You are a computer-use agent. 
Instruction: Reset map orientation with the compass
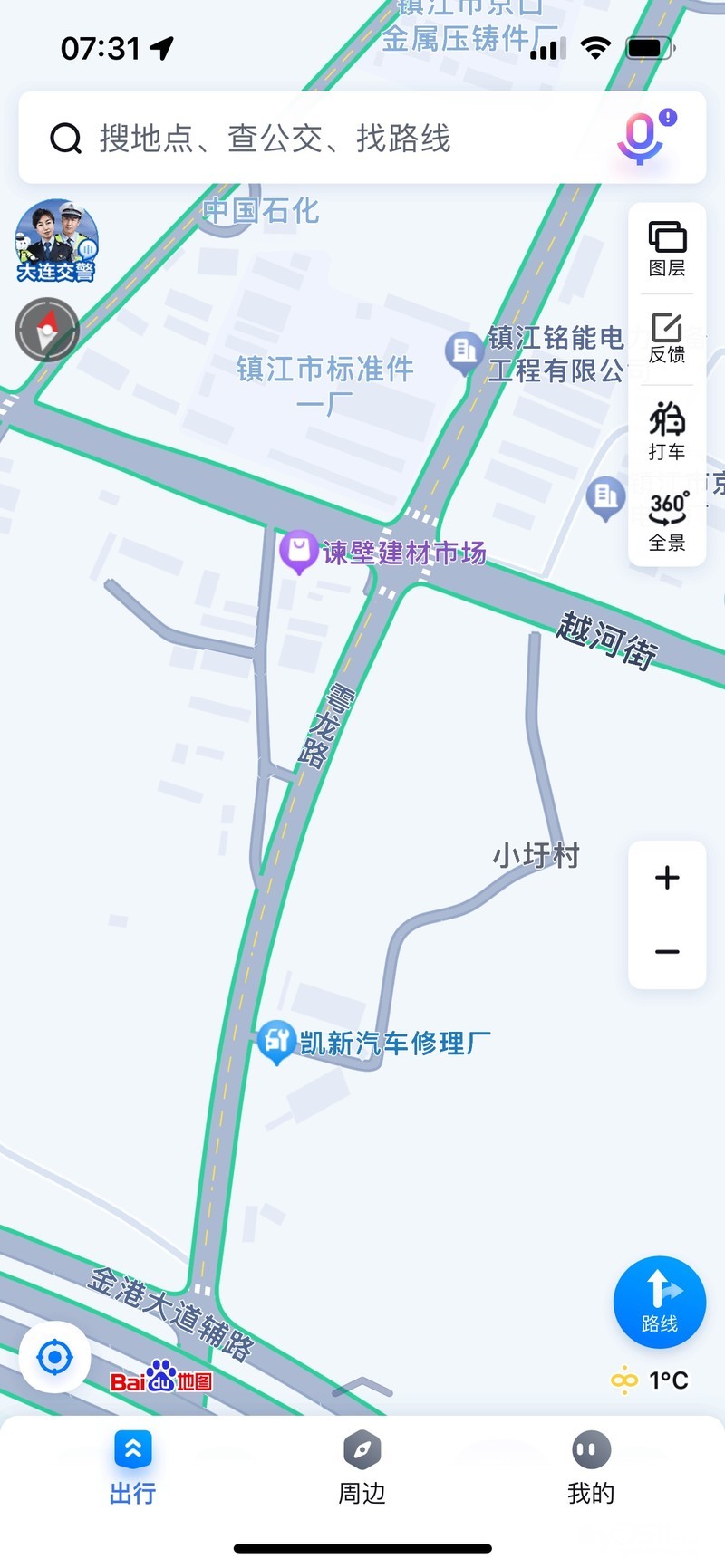[47, 330]
